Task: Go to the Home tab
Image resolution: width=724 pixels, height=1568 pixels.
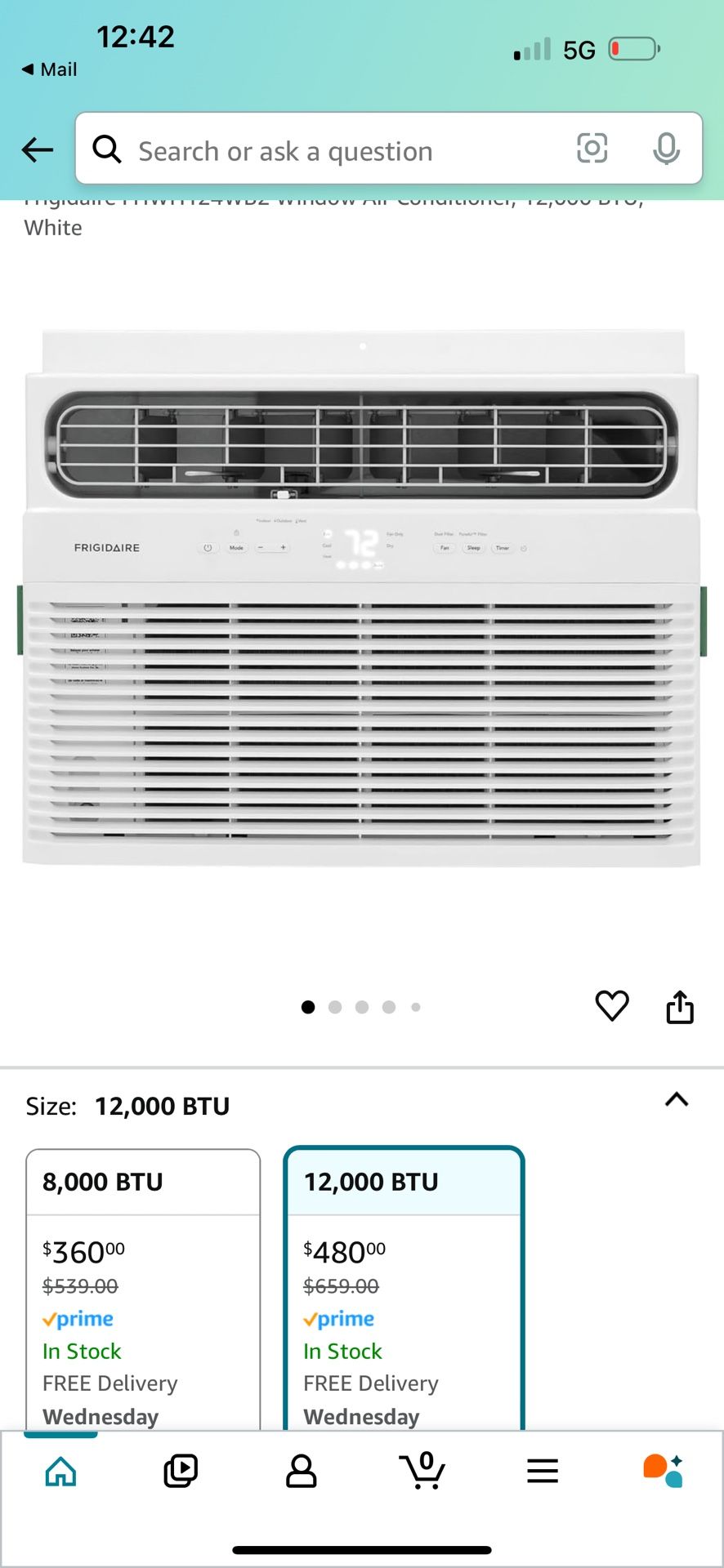Action: pos(61,1471)
